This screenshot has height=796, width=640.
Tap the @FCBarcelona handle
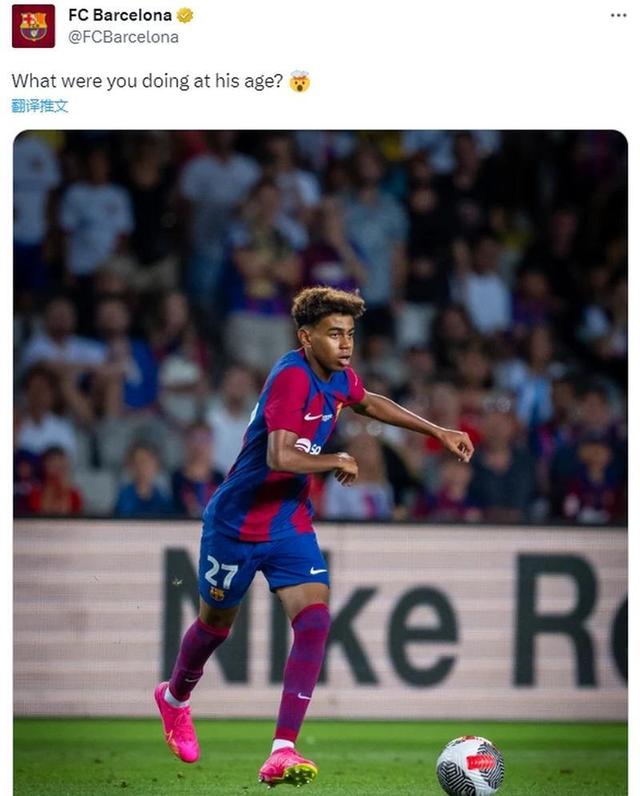tap(123, 37)
